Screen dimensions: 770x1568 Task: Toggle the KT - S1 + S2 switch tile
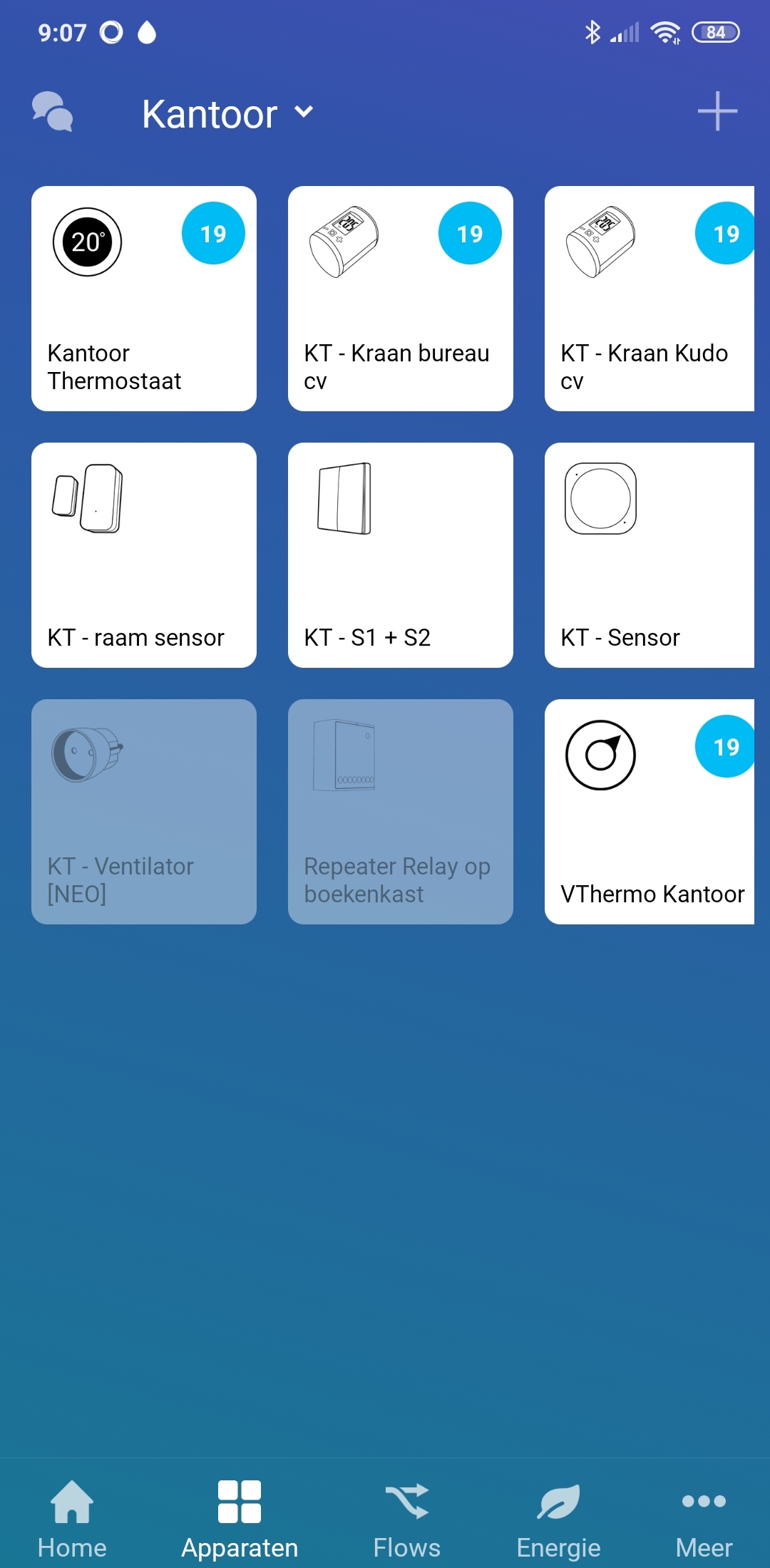pyautogui.click(x=401, y=555)
